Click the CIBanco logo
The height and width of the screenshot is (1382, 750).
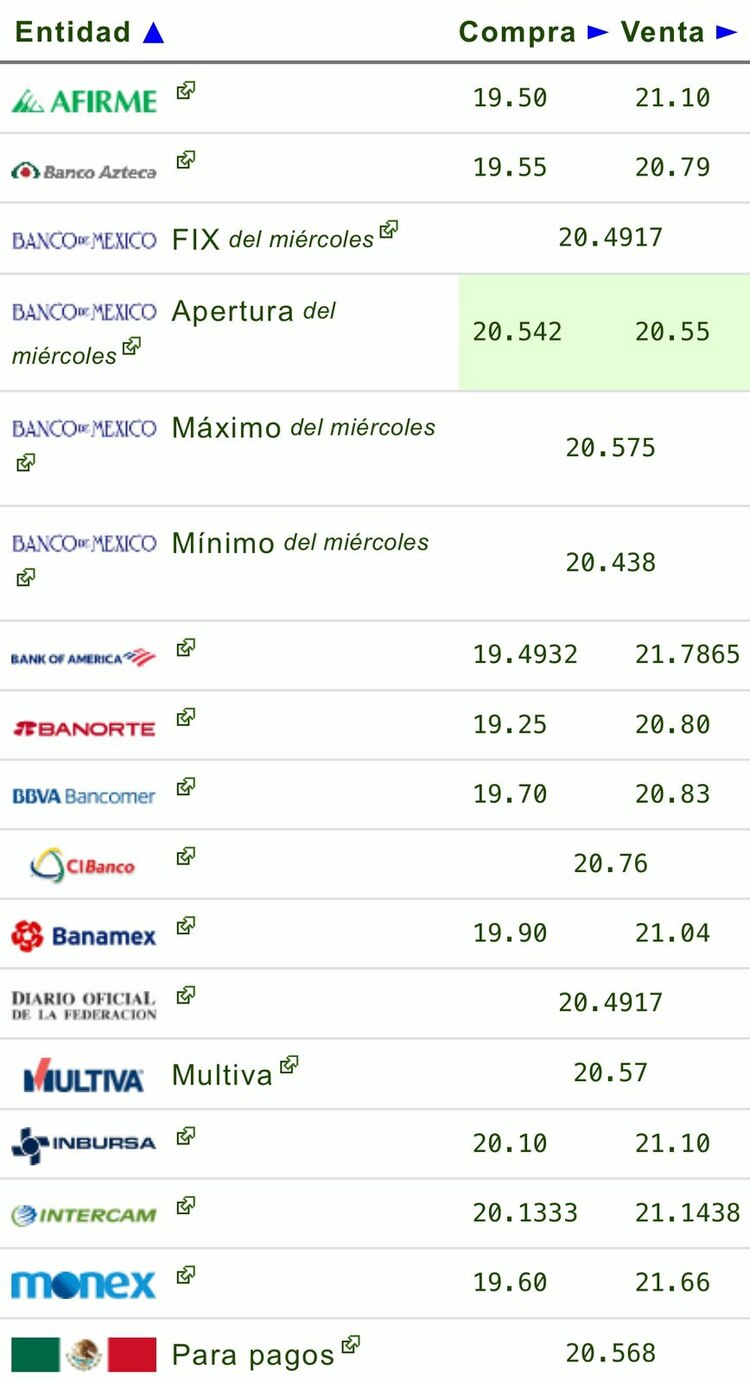(83, 862)
